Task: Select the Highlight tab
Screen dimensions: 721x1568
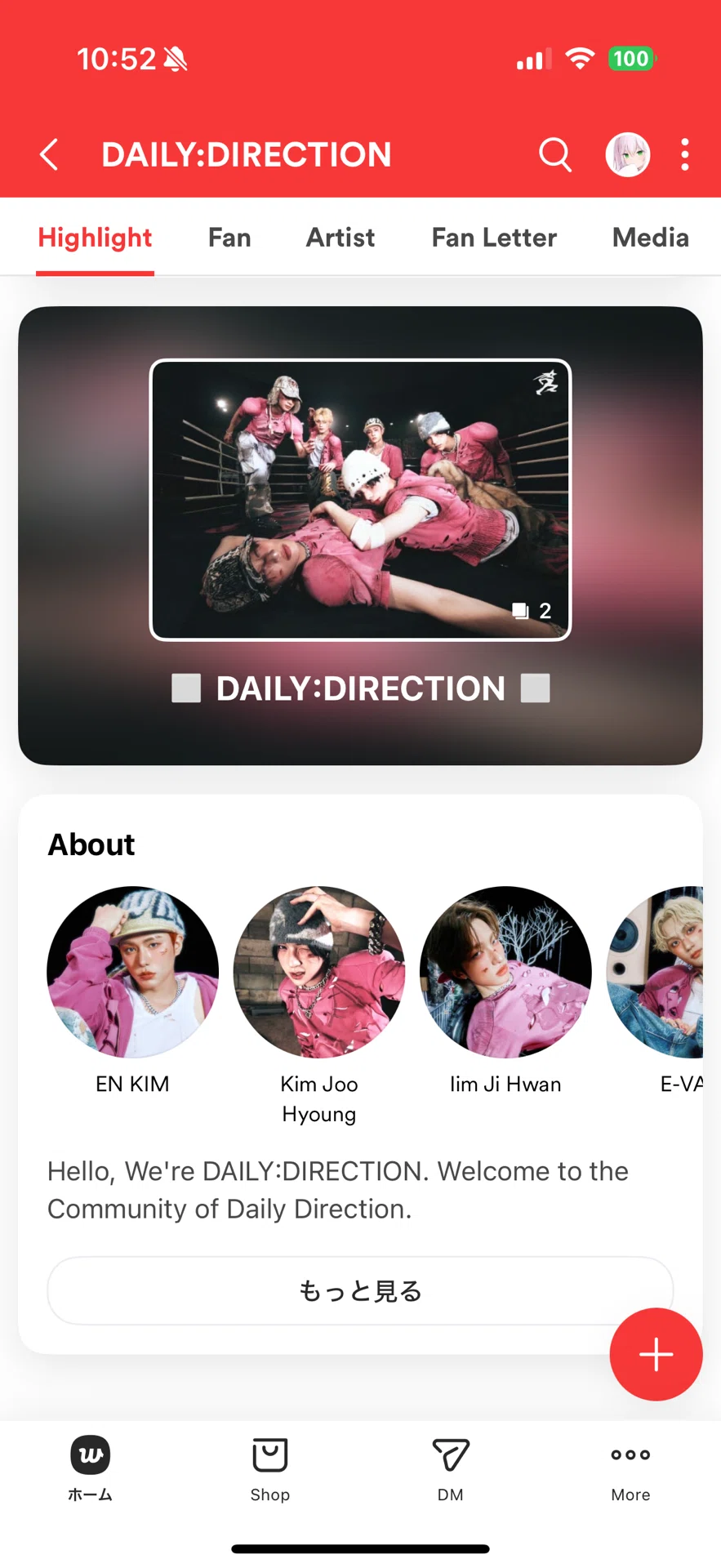Action: (96, 238)
